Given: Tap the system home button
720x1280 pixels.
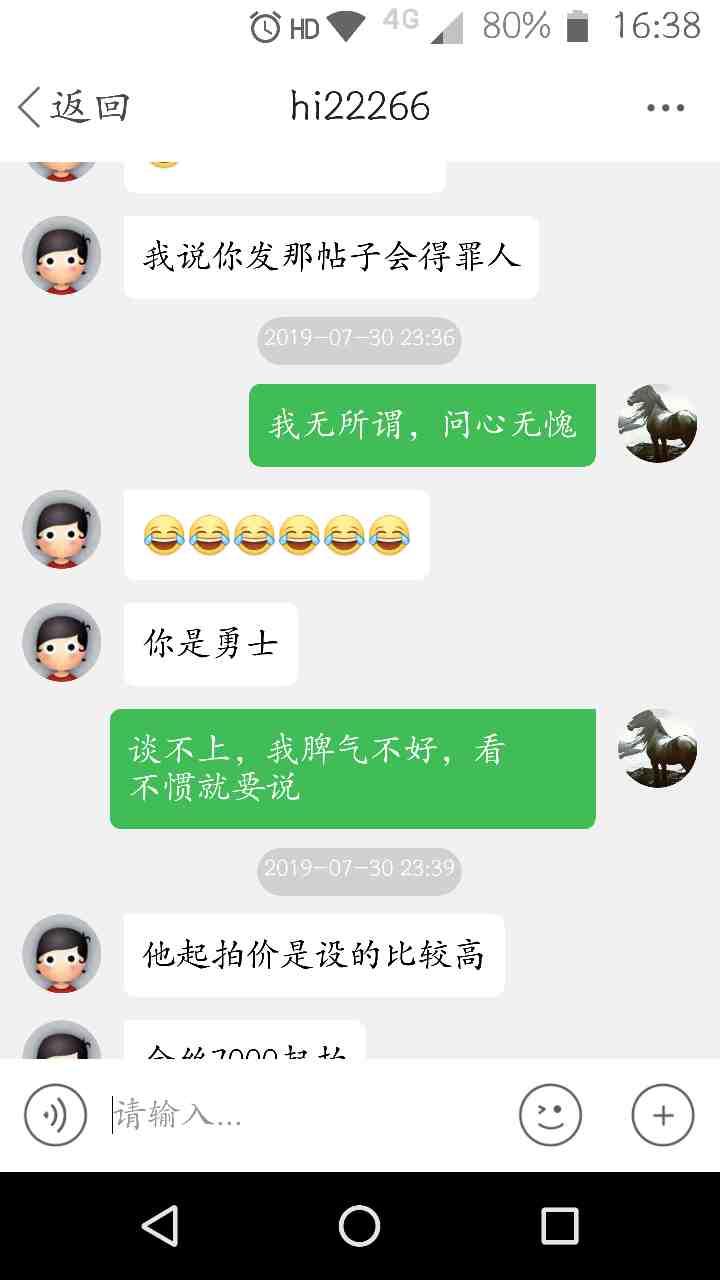Looking at the screenshot, I should tap(360, 1225).
